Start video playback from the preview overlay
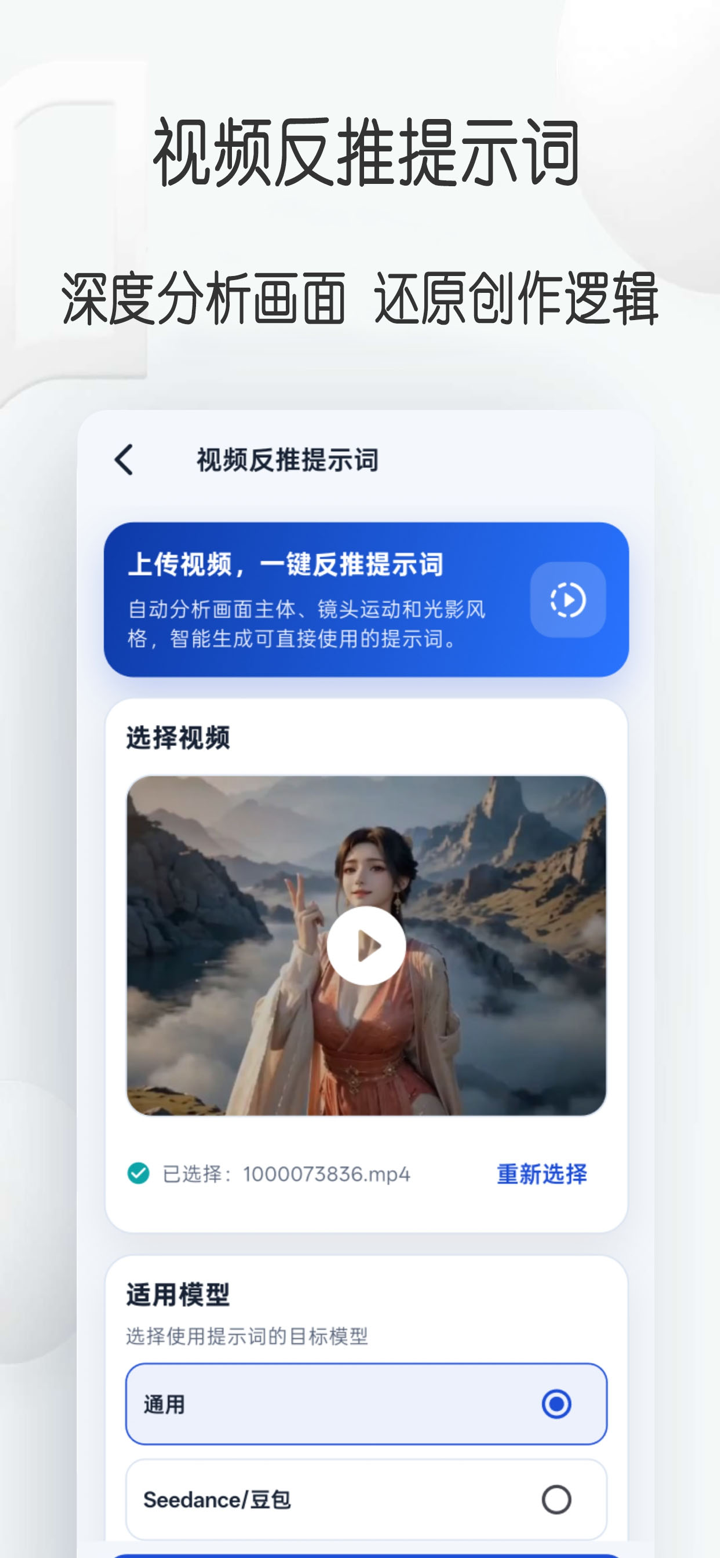Image resolution: width=720 pixels, height=1558 pixels. (x=367, y=944)
